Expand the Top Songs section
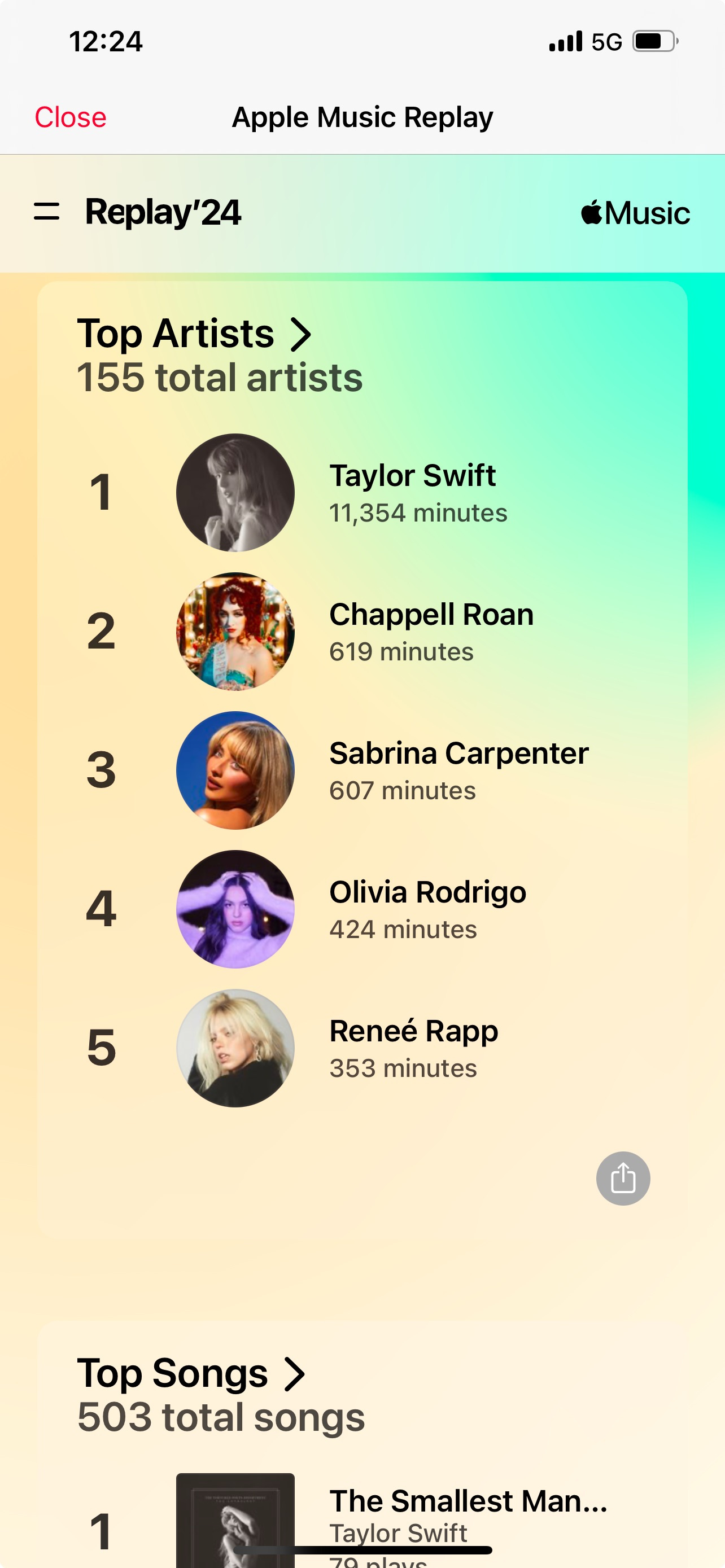The width and height of the screenshot is (725, 1568). (191, 1373)
